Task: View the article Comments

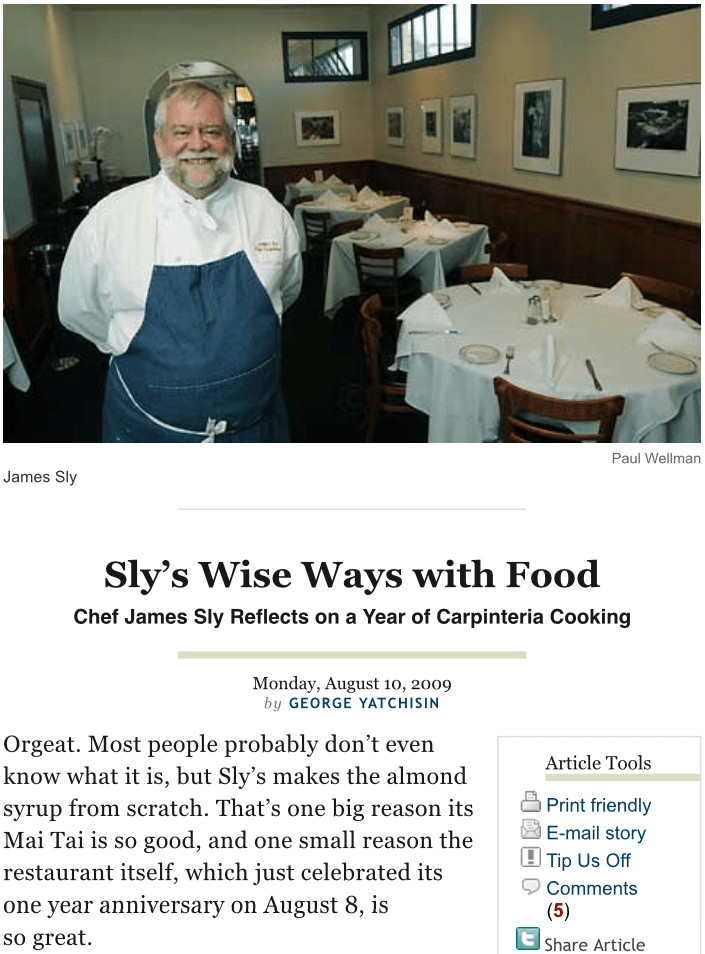Action: coord(591,888)
